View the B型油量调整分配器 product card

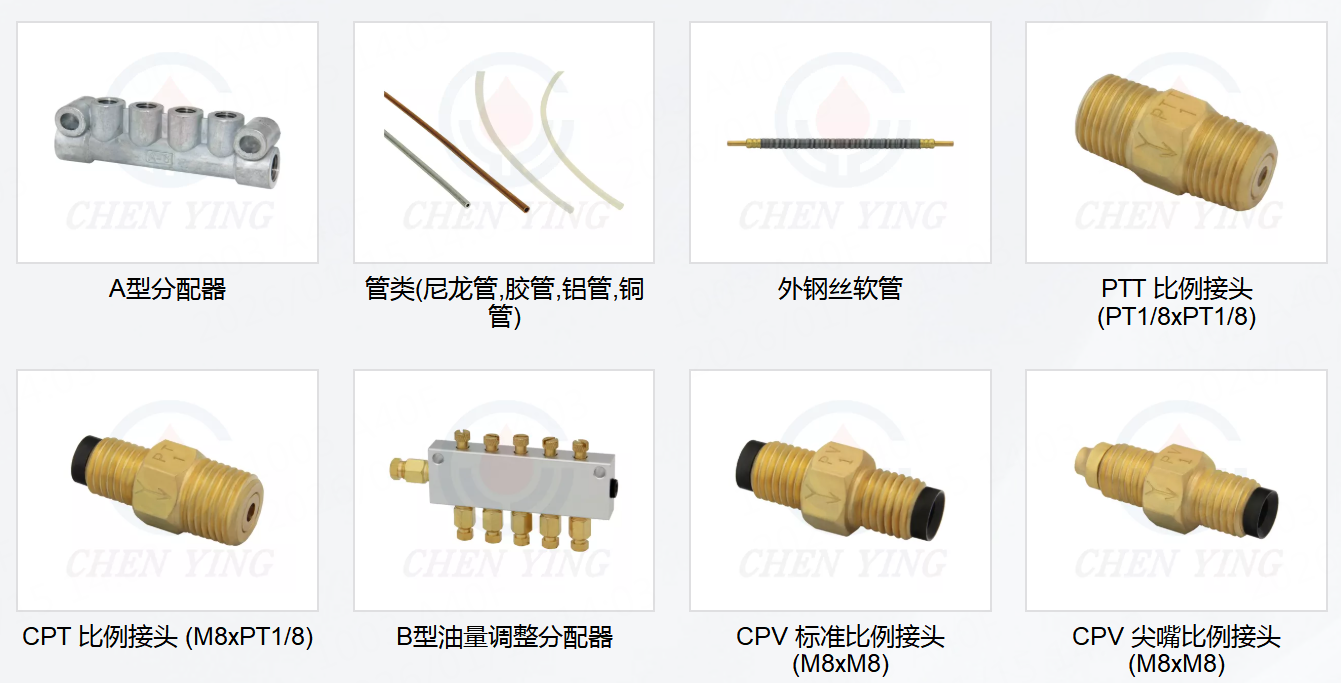click(x=503, y=491)
